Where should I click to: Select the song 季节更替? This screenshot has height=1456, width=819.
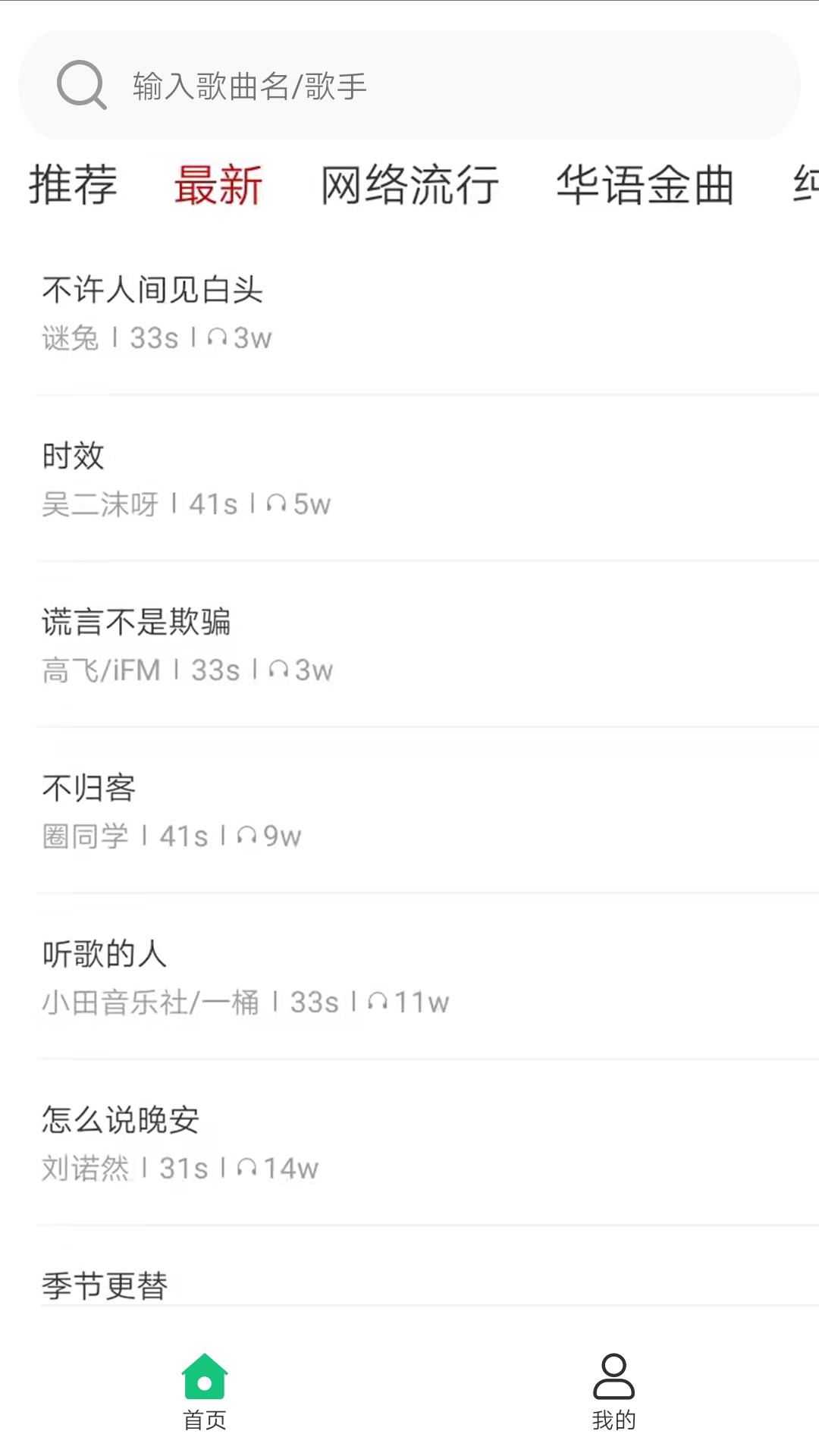coord(105,1285)
